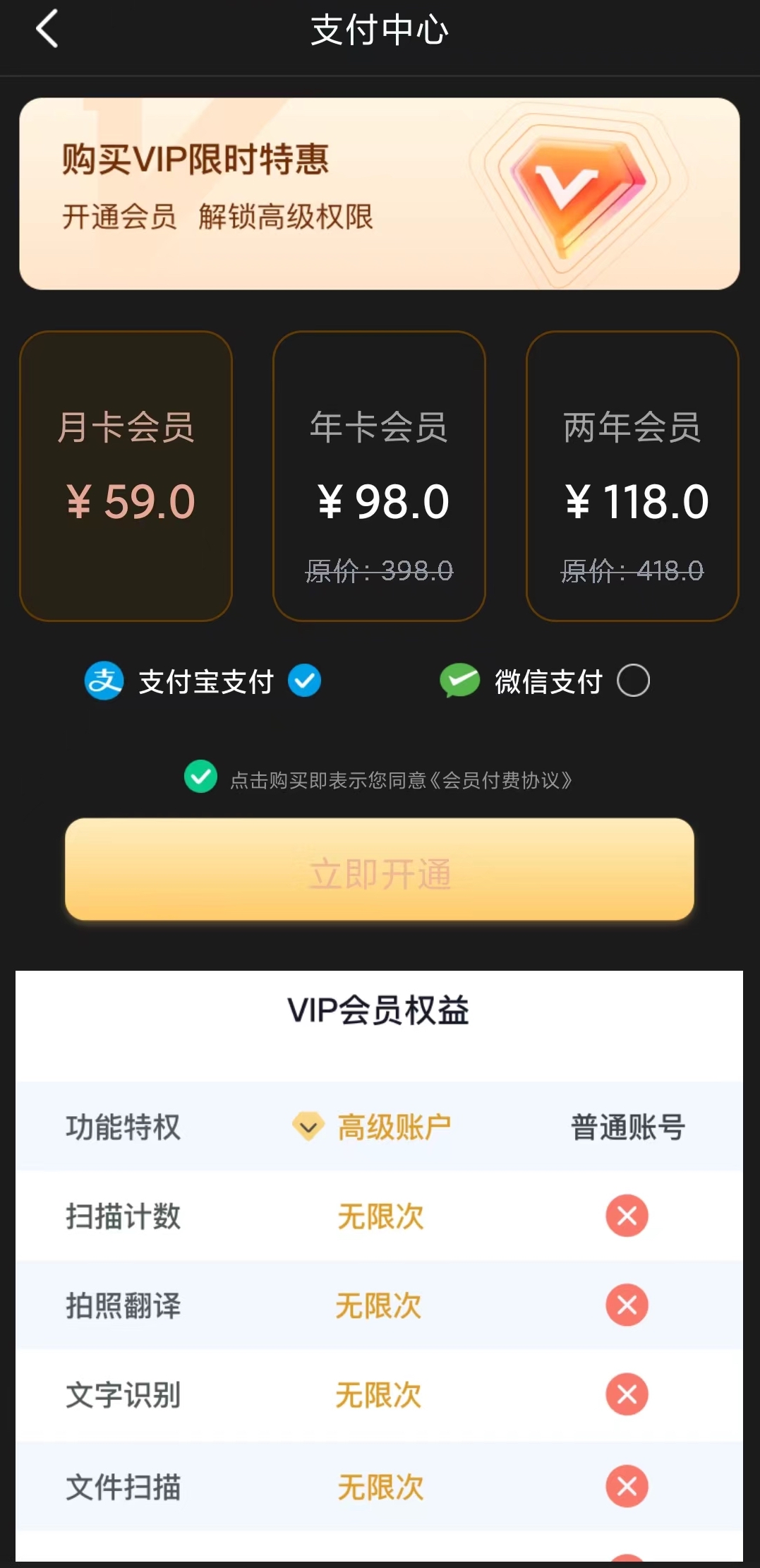
Task: Click the 普通账号 column header
Action: 627,1127
